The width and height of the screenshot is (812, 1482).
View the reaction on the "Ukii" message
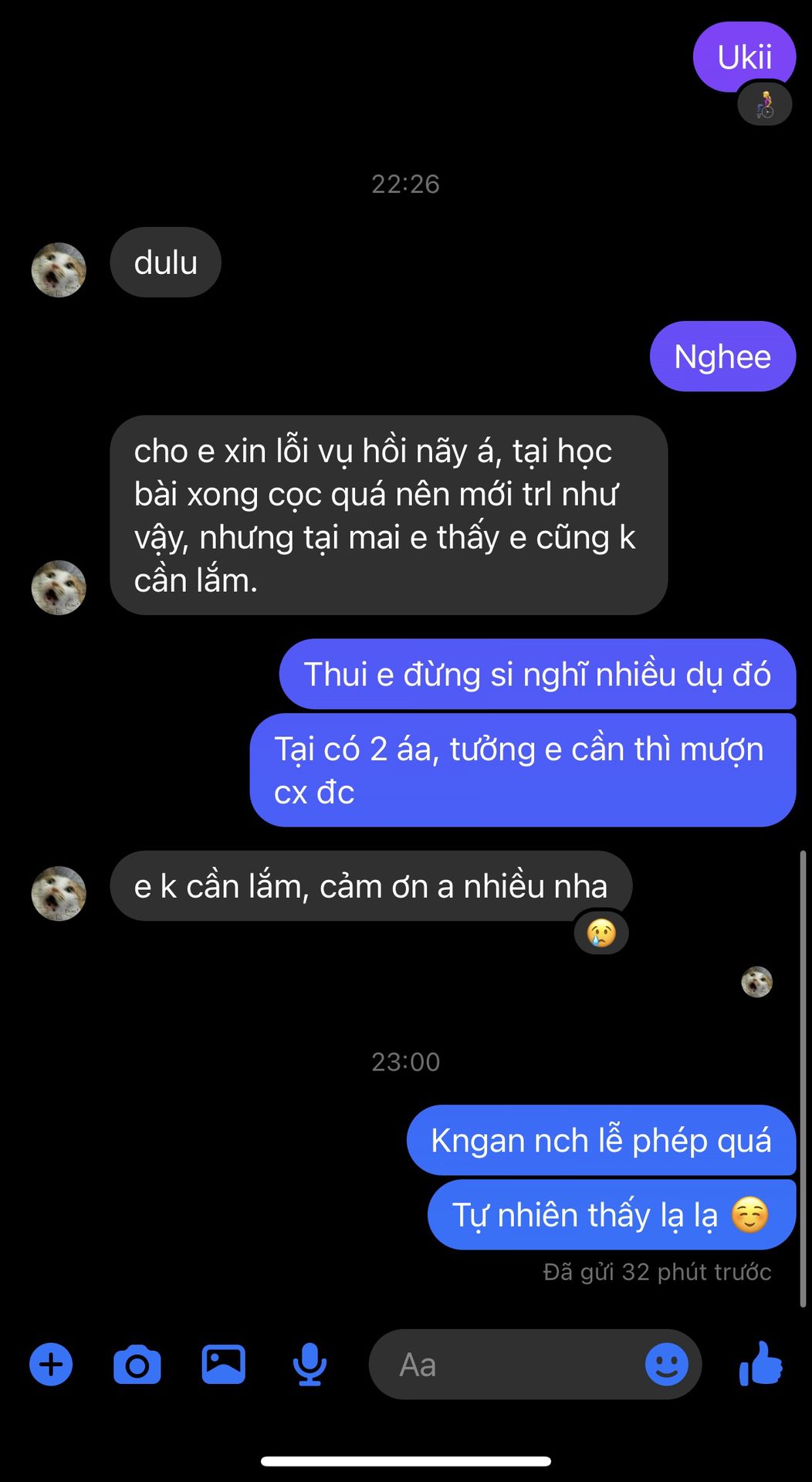764,104
